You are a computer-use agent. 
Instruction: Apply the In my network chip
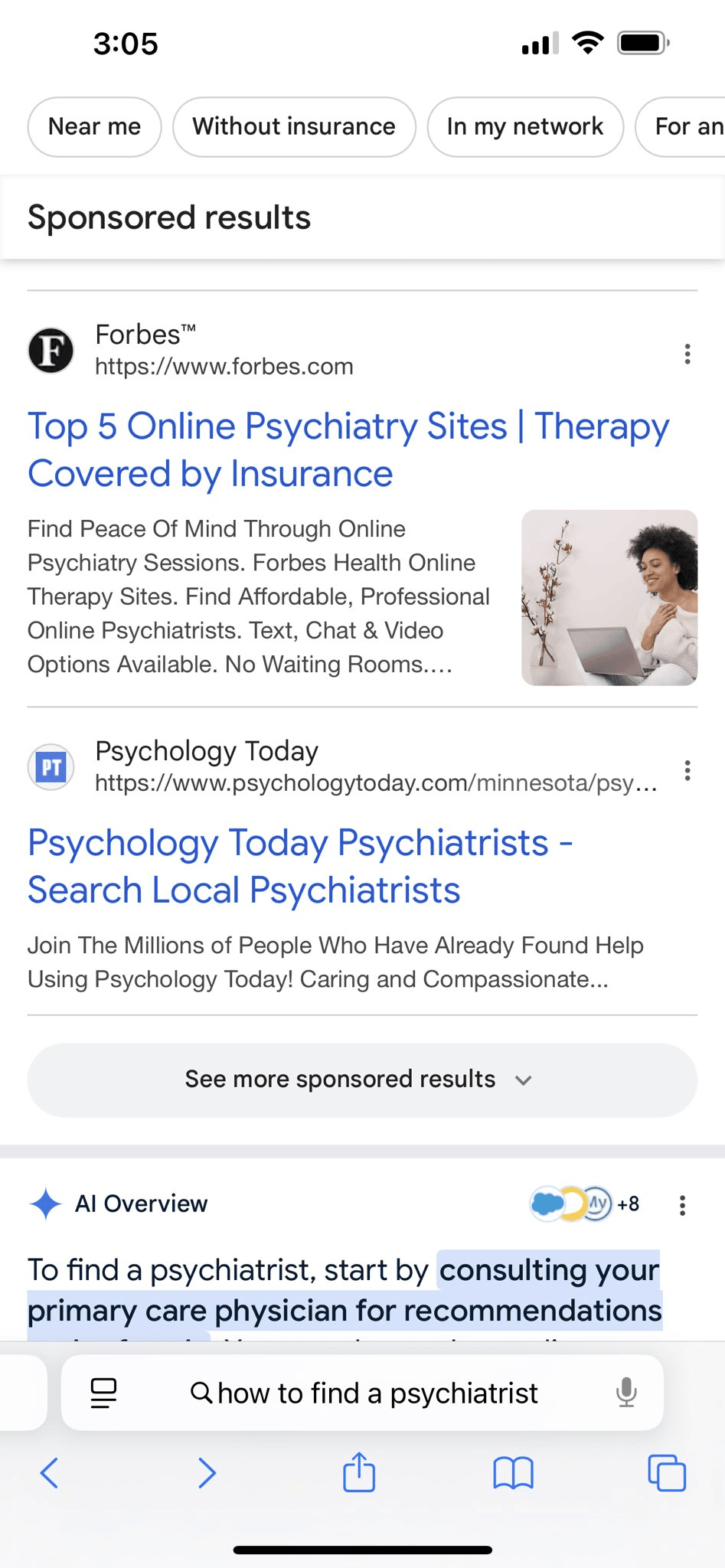coord(525,127)
